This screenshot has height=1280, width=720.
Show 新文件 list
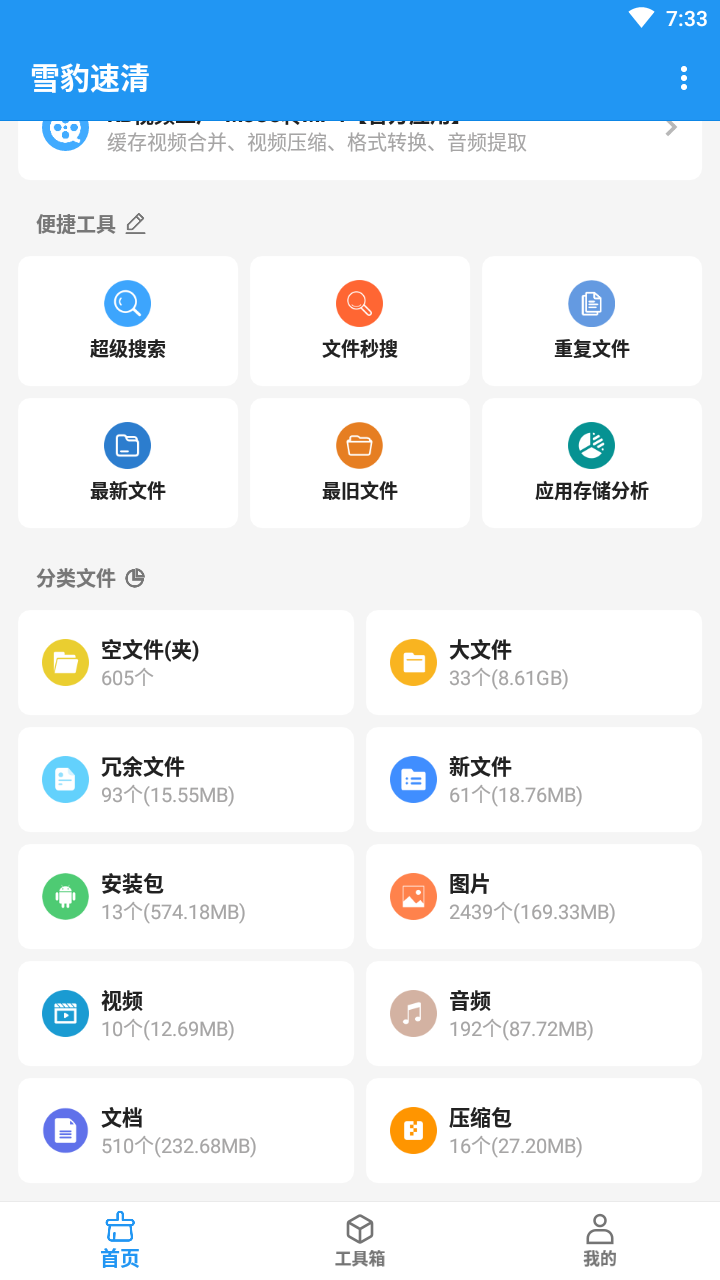534,780
